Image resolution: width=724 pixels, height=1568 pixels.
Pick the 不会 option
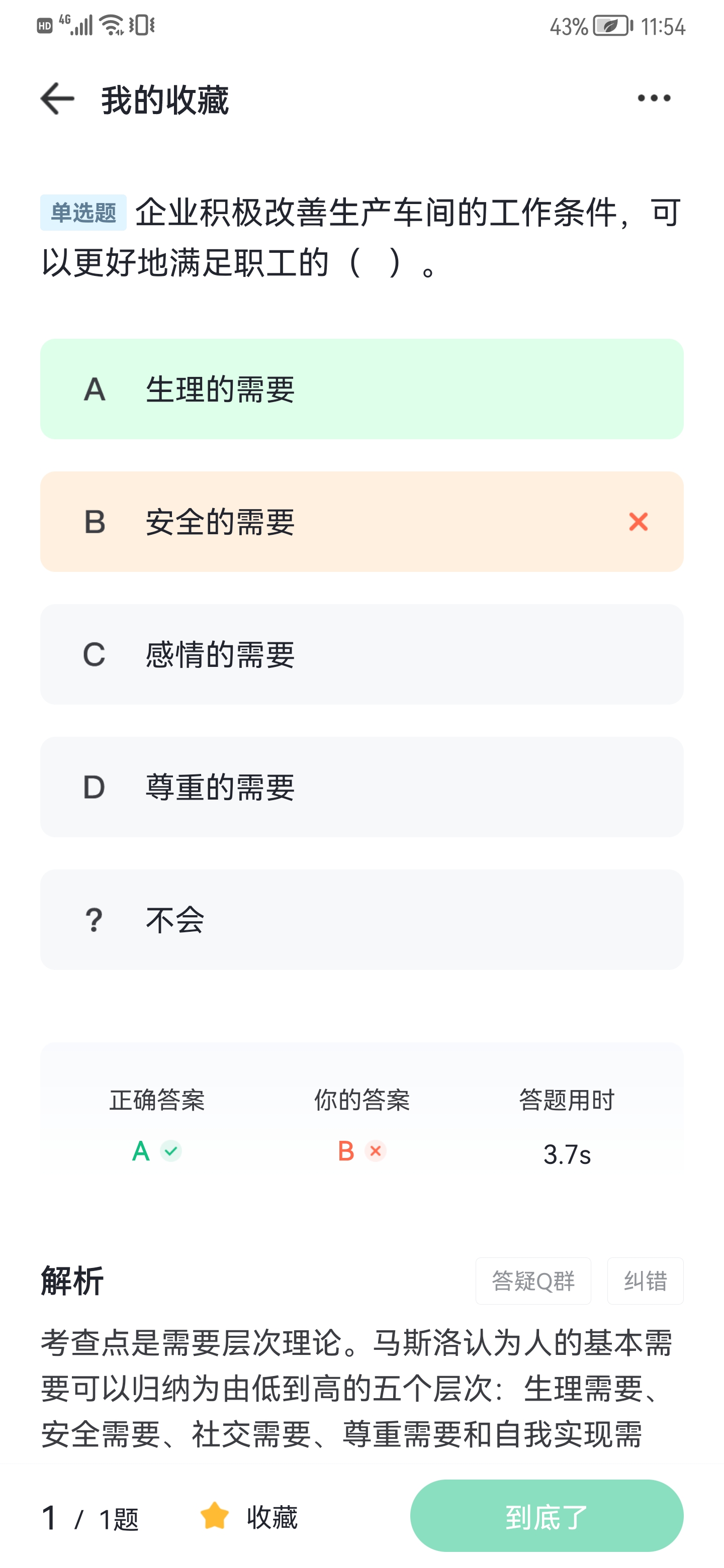tap(361, 920)
